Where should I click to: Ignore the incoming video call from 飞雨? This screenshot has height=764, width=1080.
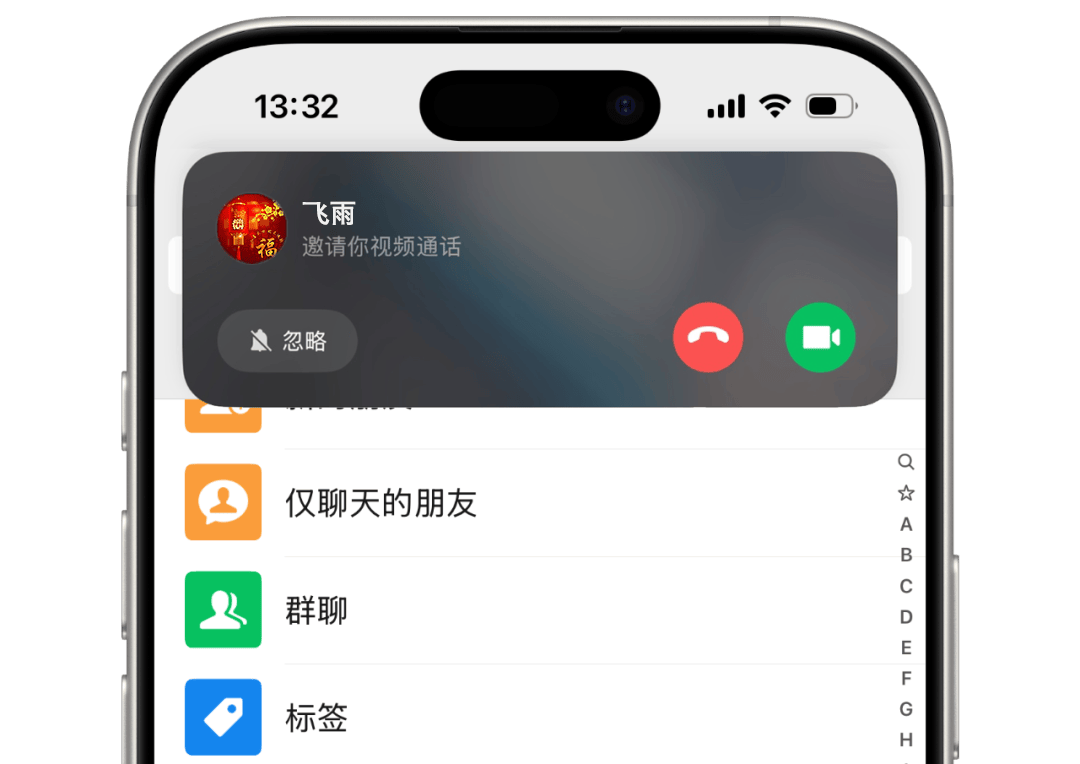287,341
